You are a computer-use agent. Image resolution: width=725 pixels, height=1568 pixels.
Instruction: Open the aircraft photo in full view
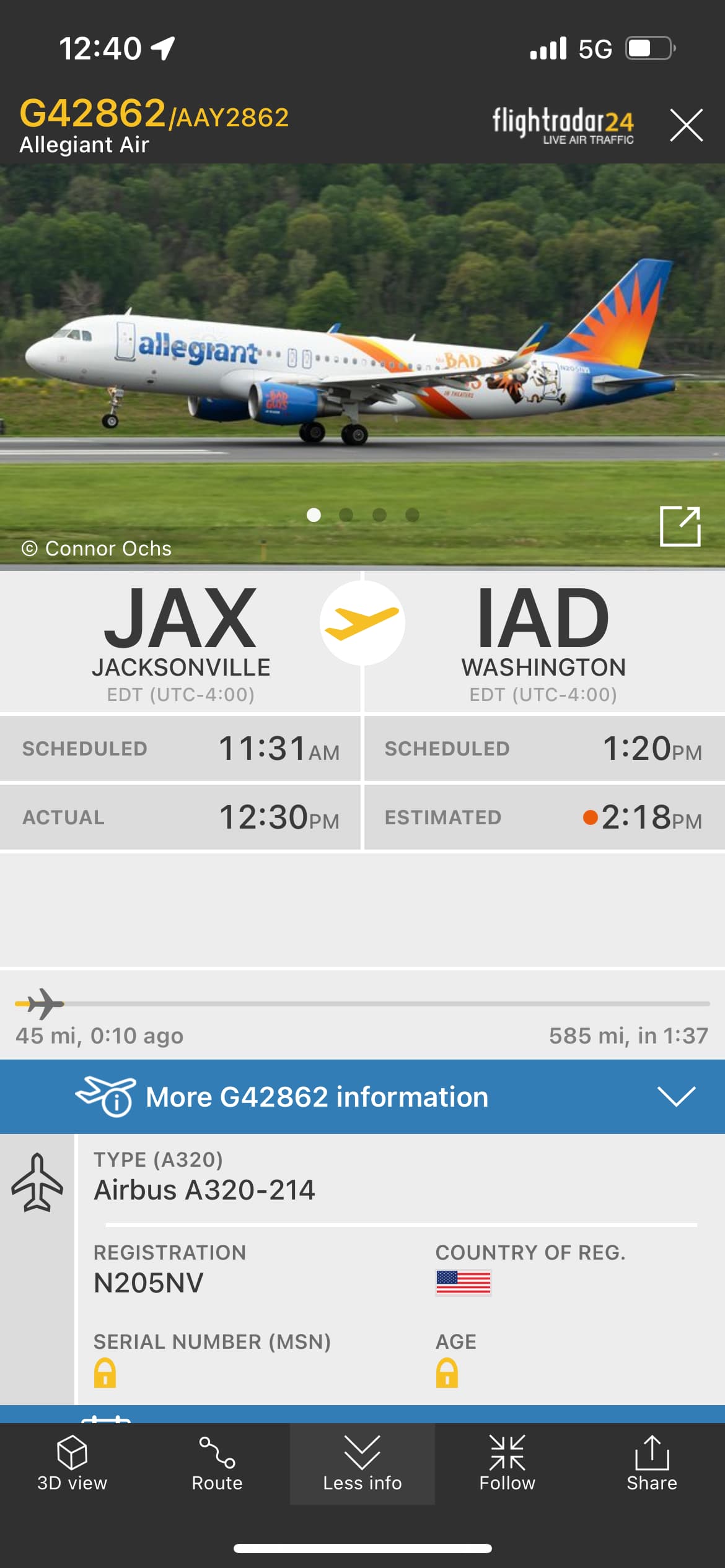click(680, 526)
